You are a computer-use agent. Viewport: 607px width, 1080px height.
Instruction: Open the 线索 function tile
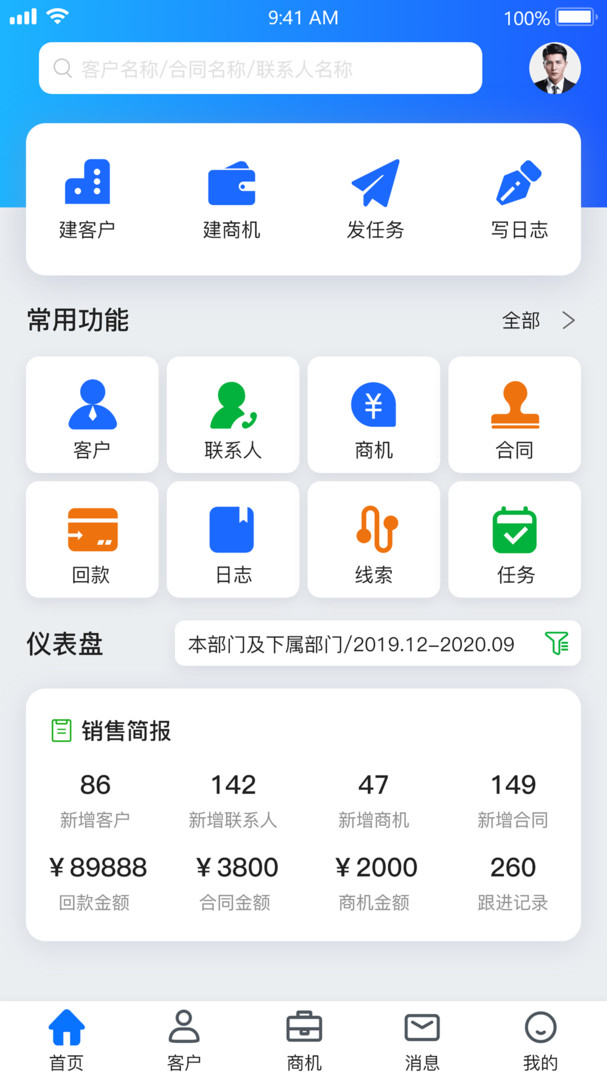374,540
